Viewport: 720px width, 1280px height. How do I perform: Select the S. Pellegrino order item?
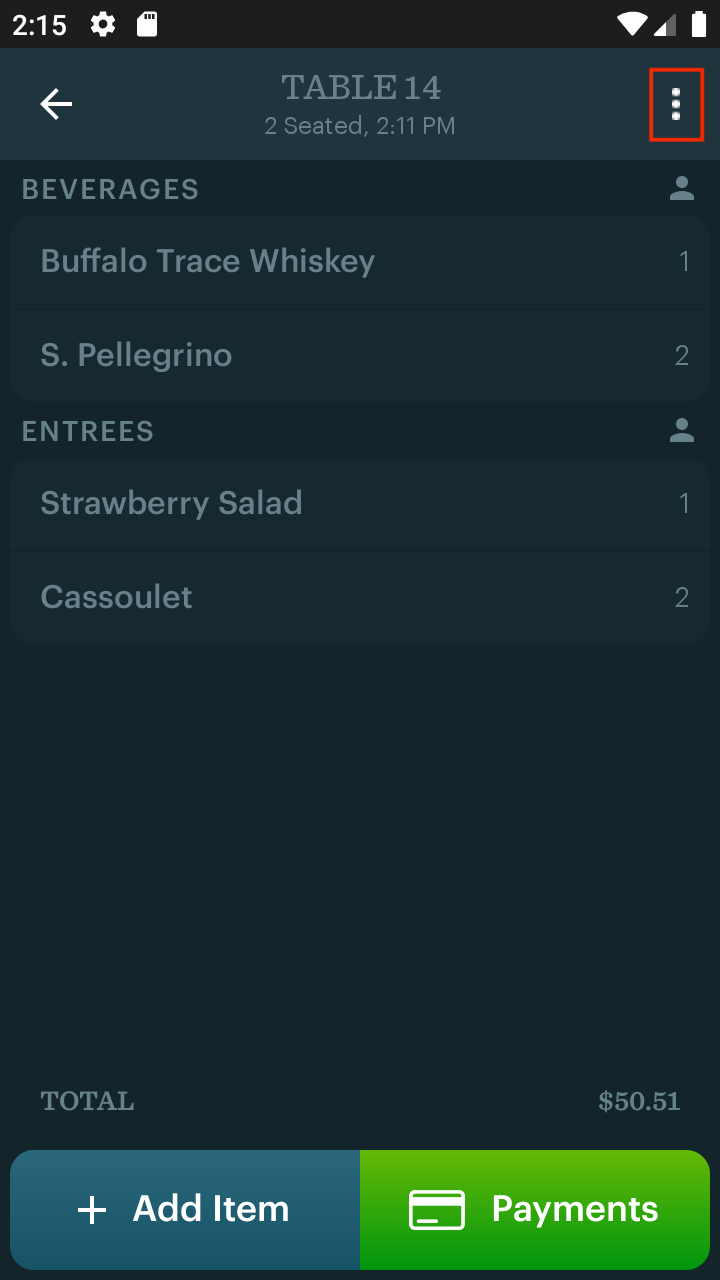point(360,355)
